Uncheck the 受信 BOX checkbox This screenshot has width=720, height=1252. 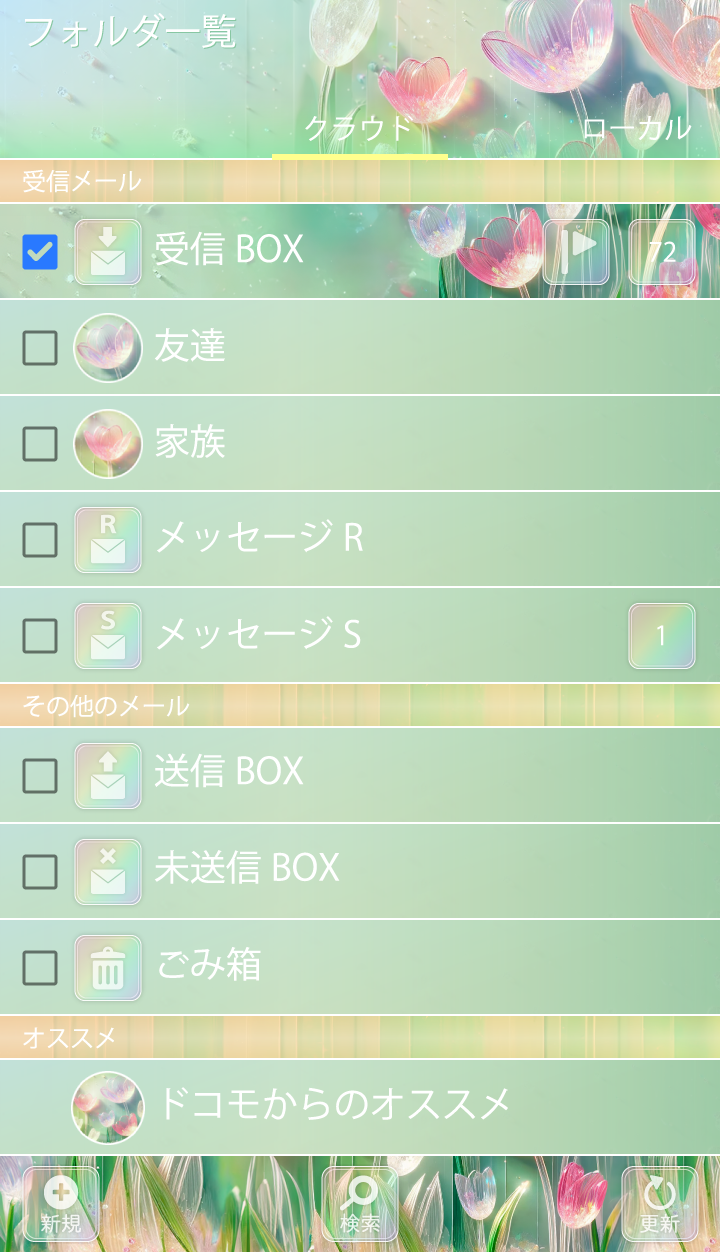point(40,251)
